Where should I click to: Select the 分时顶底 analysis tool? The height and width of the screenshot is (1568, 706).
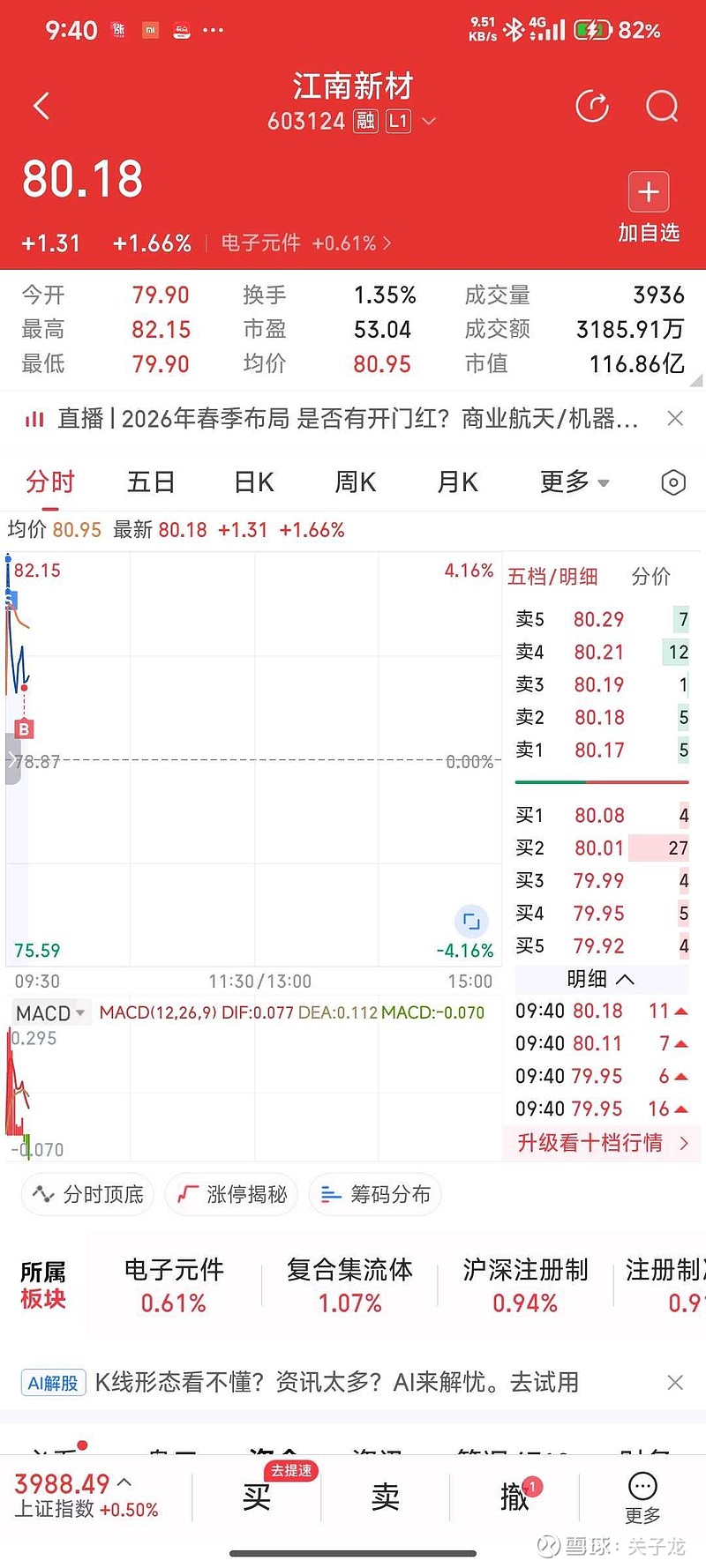[x=86, y=1194]
